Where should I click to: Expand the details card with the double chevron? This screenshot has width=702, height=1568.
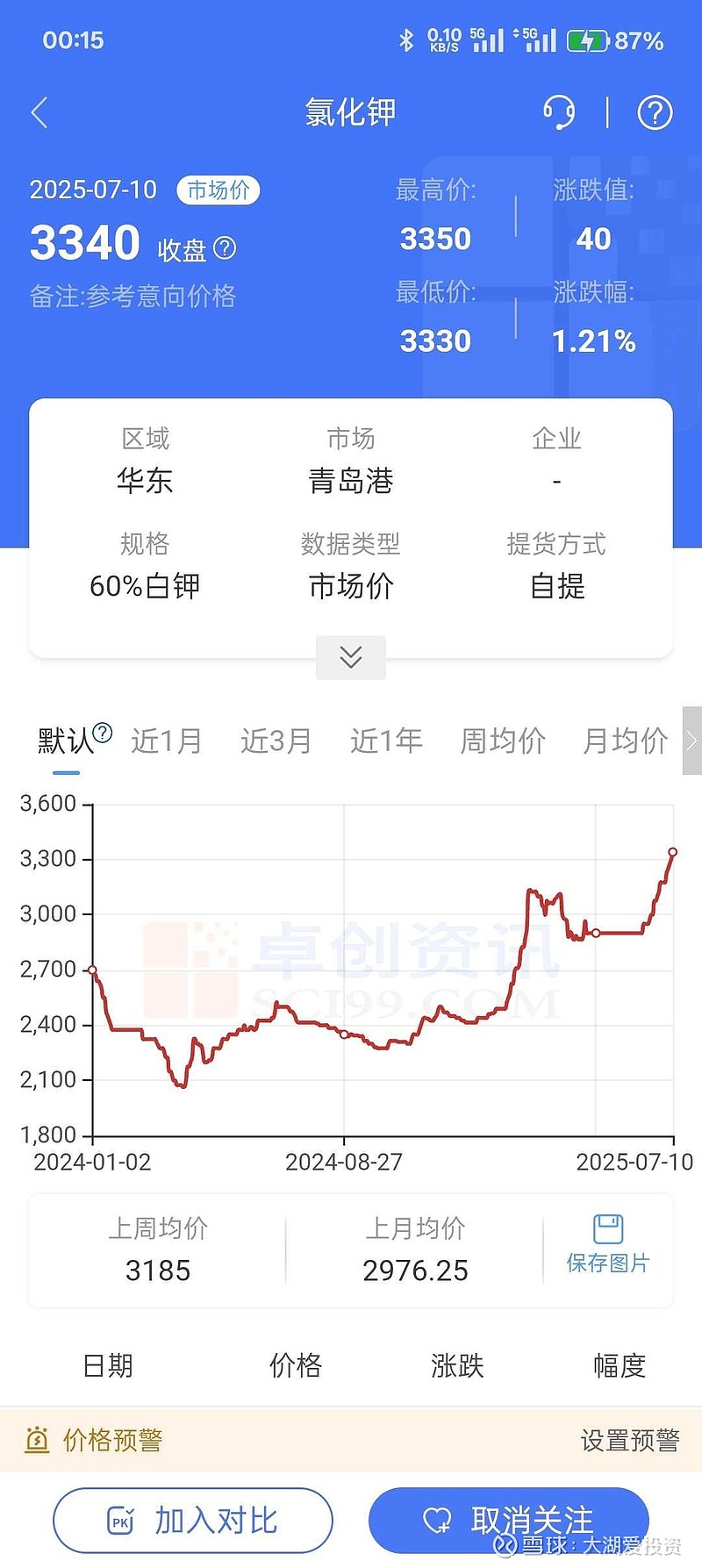(351, 657)
